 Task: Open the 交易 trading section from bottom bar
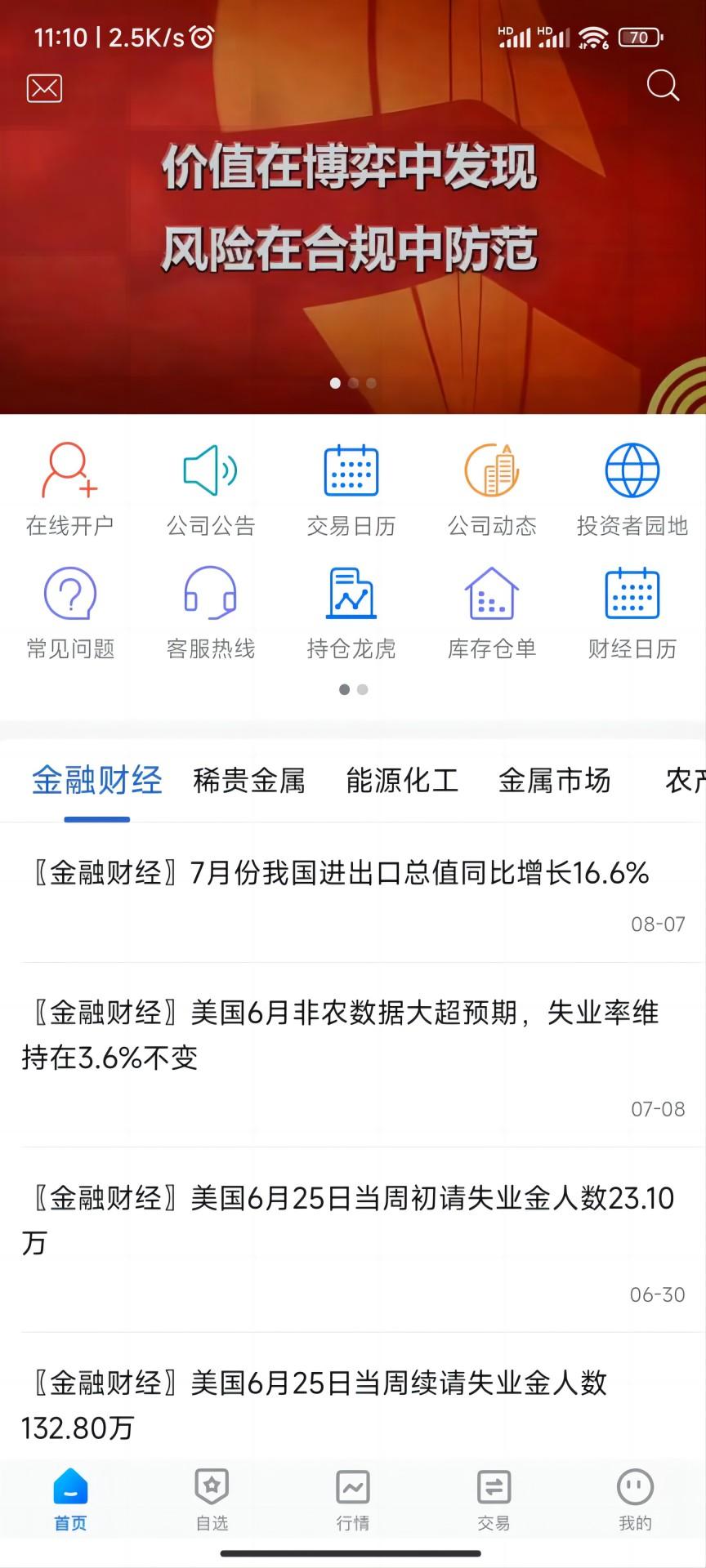[x=494, y=1503]
